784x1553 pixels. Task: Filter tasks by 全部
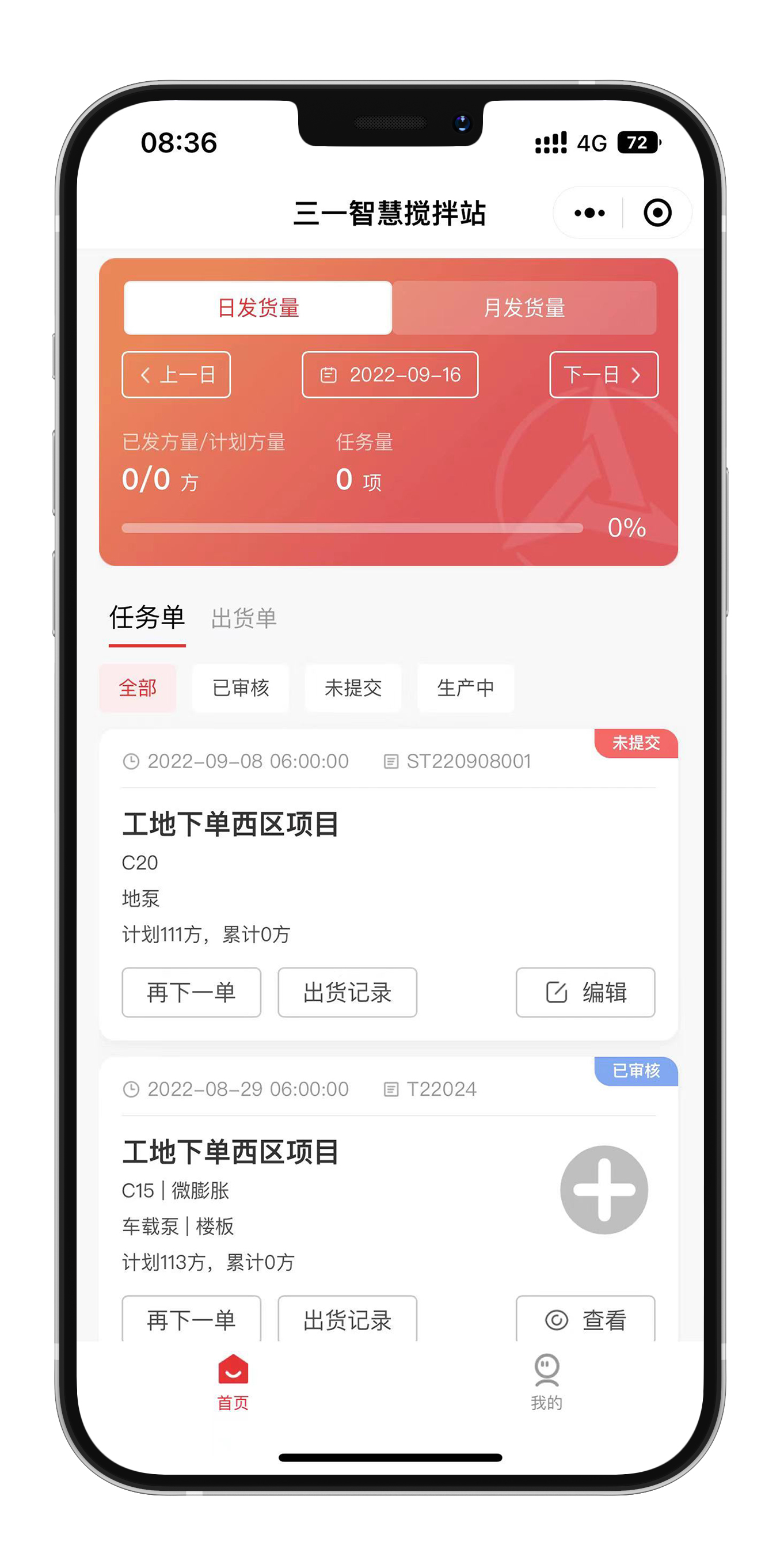(x=138, y=688)
